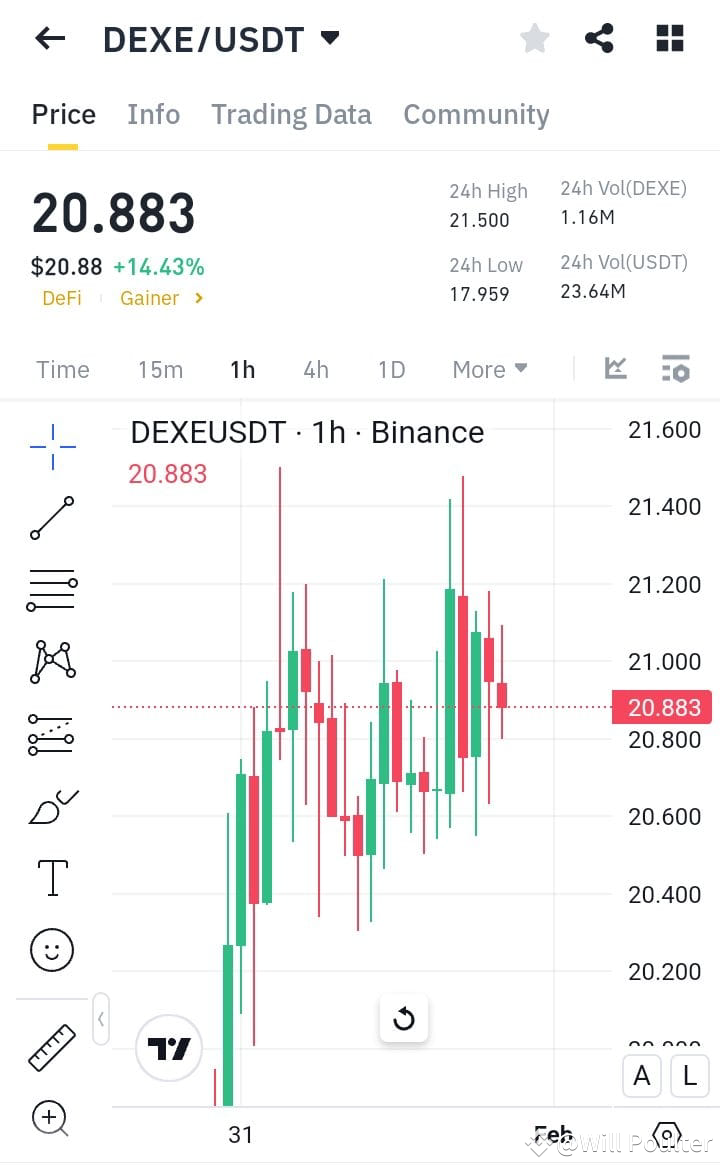
Task: Select the measure ruler tool
Action: pos(51,1046)
